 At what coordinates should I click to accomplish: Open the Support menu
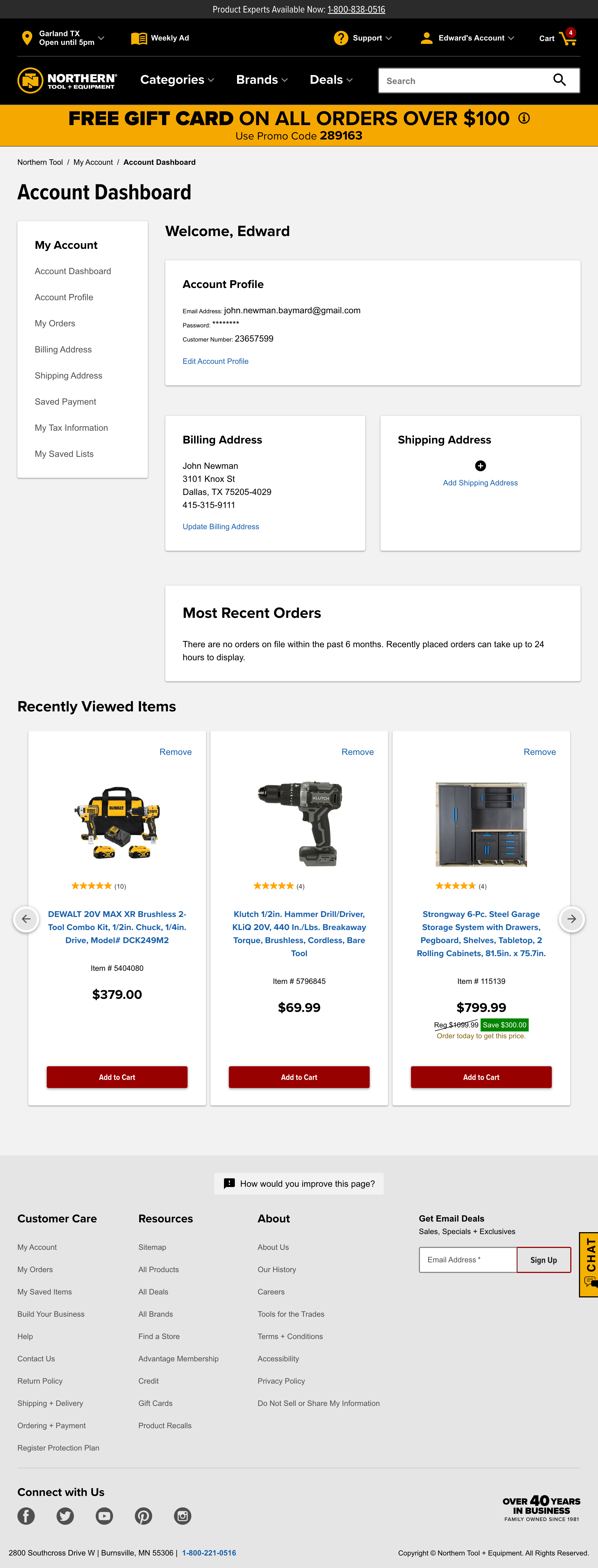[363, 38]
